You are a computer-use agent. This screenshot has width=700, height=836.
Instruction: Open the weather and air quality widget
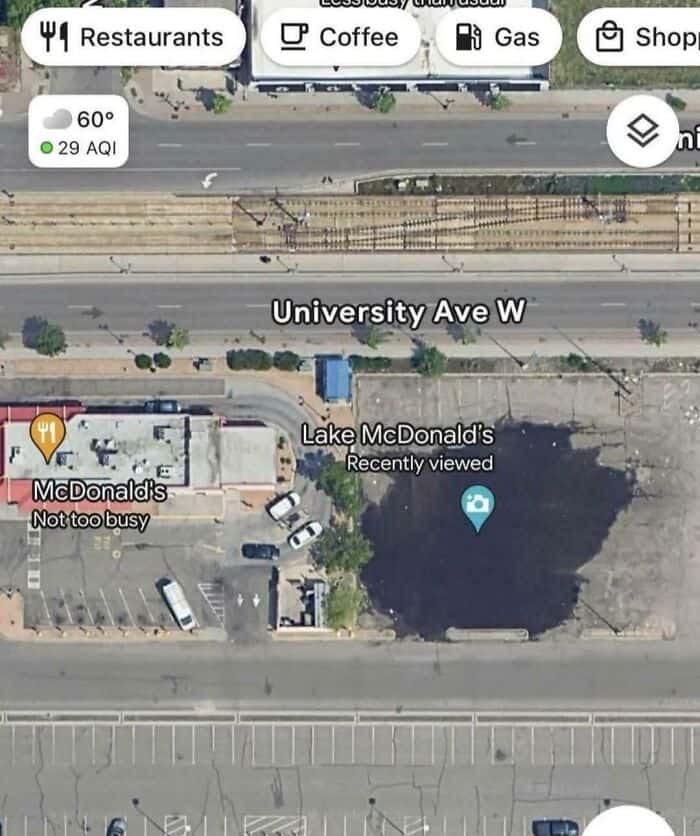pos(78,132)
